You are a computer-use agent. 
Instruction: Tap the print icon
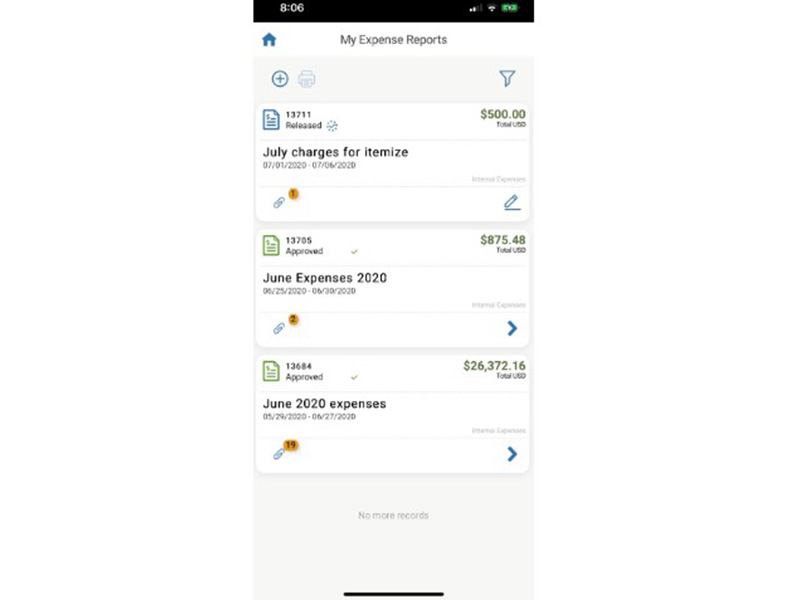306,79
